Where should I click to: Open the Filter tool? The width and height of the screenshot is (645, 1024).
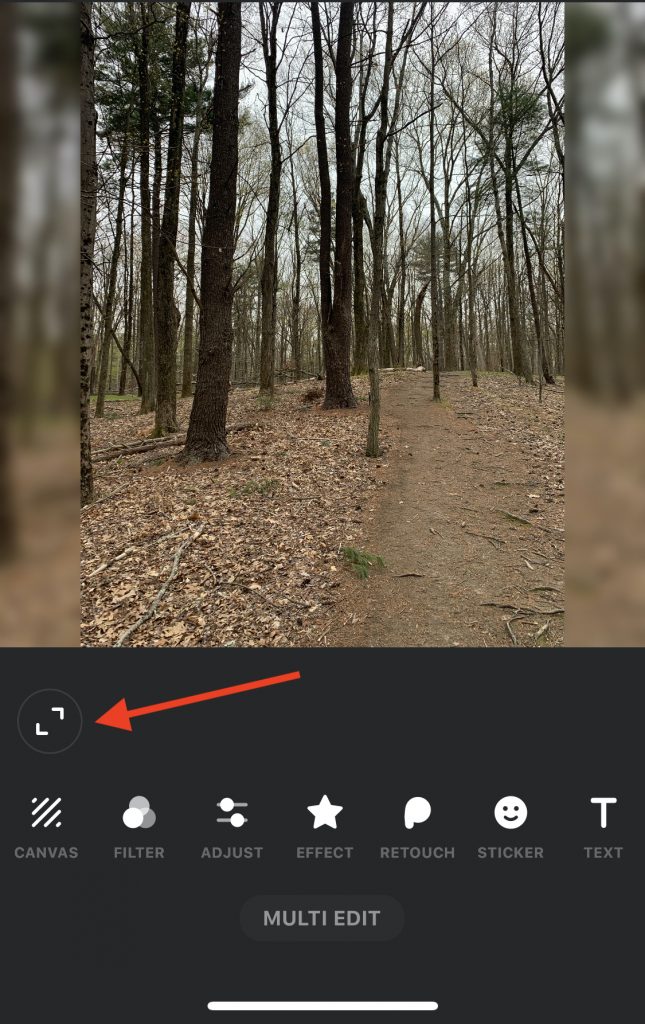139,826
